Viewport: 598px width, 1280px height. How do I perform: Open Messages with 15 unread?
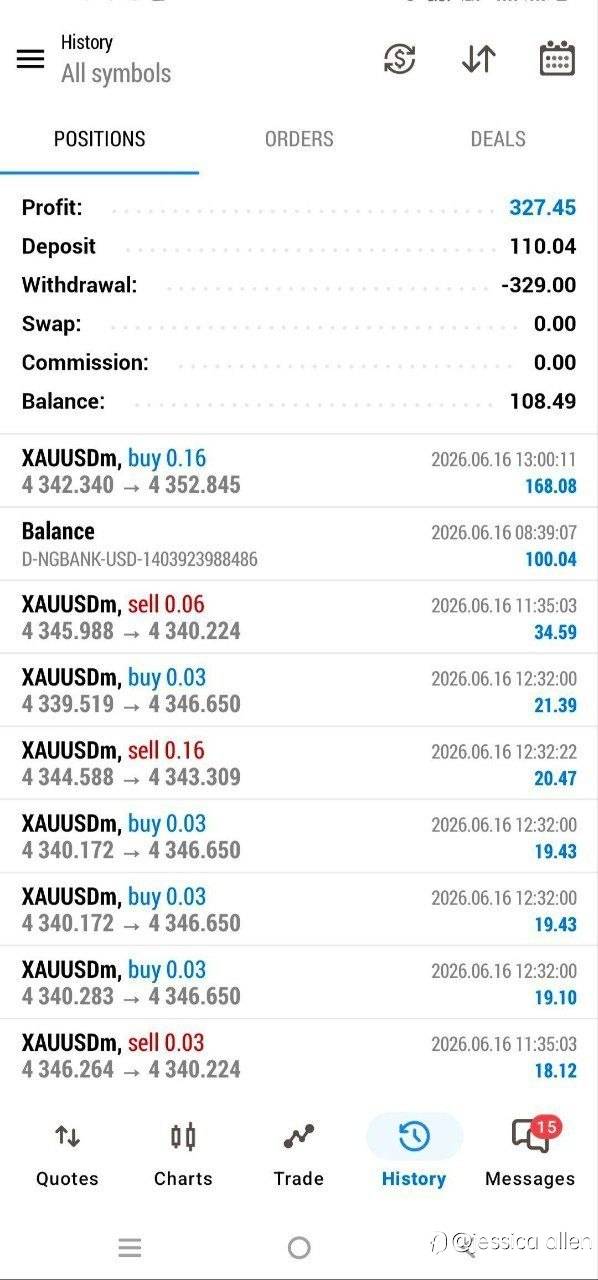click(529, 1154)
